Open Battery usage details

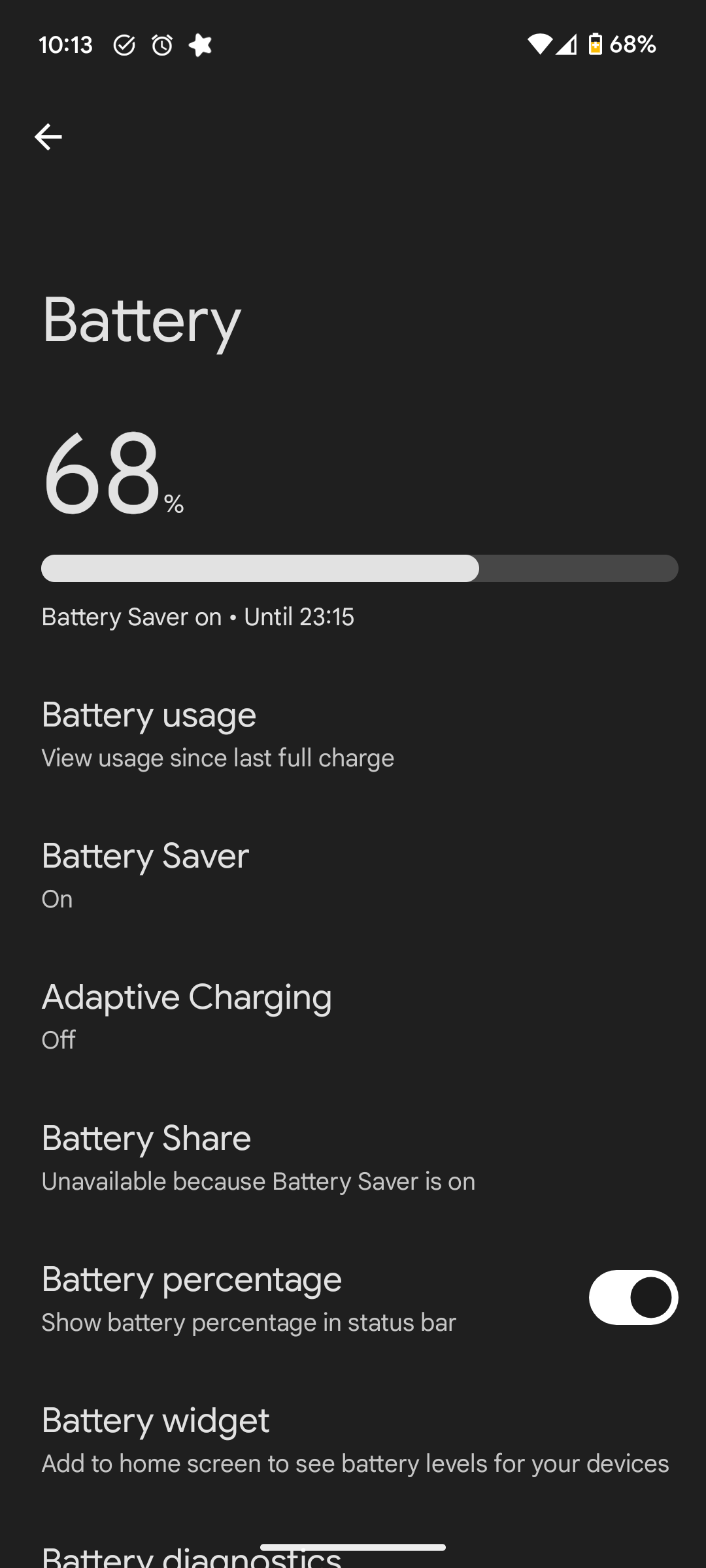[x=218, y=734]
